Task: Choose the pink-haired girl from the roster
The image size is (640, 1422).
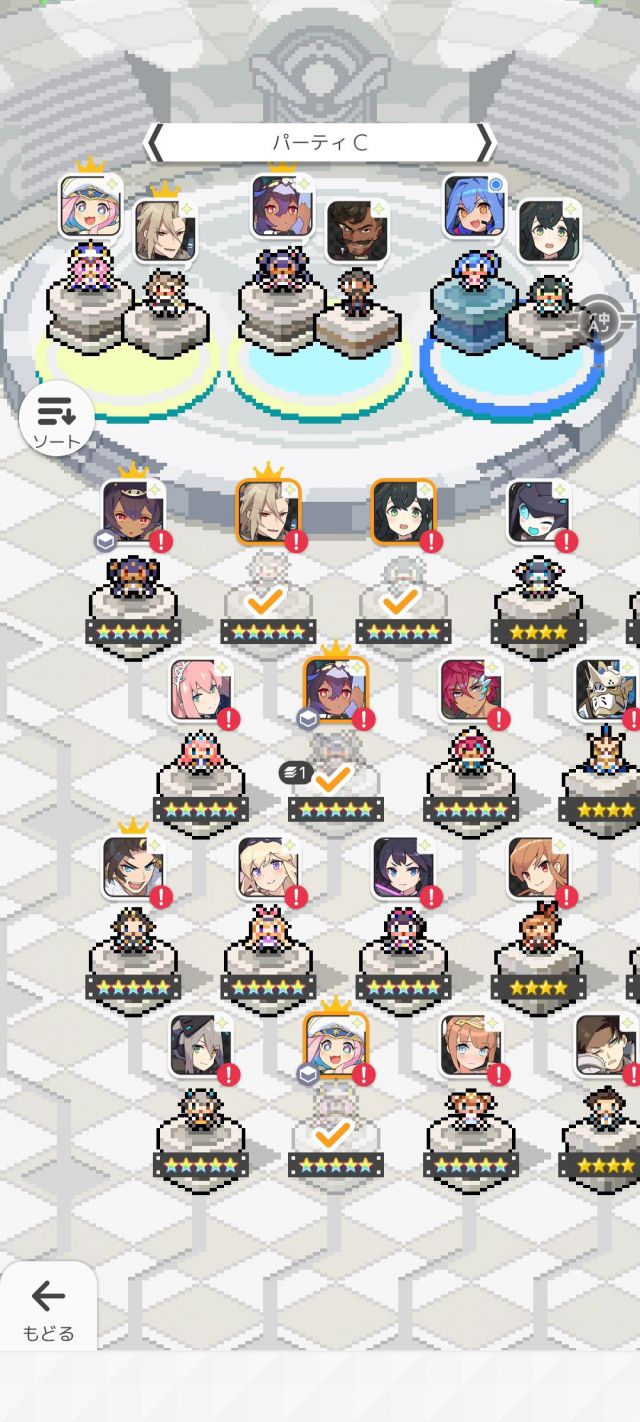Action: click(x=200, y=690)
